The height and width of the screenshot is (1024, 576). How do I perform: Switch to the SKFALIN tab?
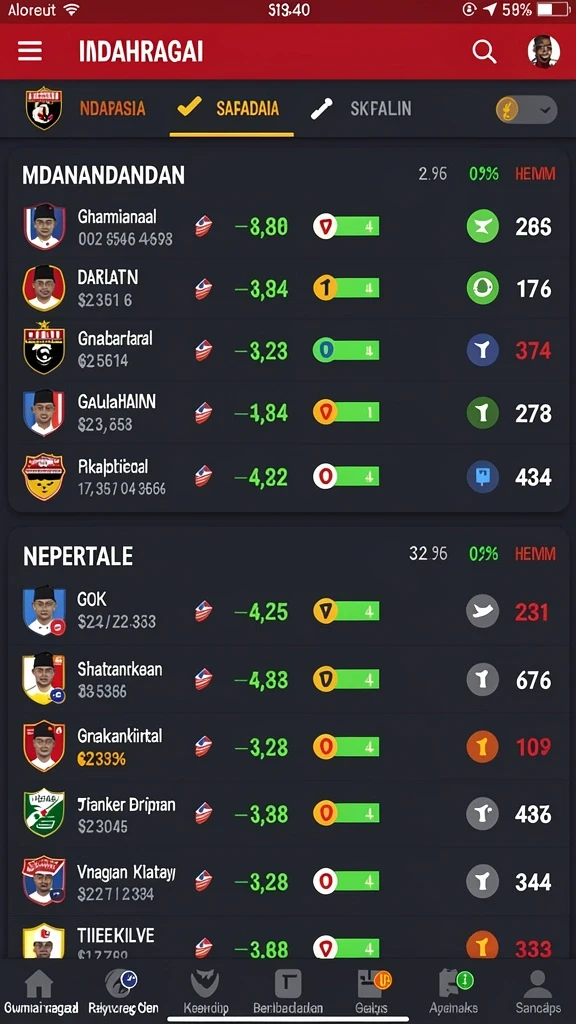click(361, 108)
